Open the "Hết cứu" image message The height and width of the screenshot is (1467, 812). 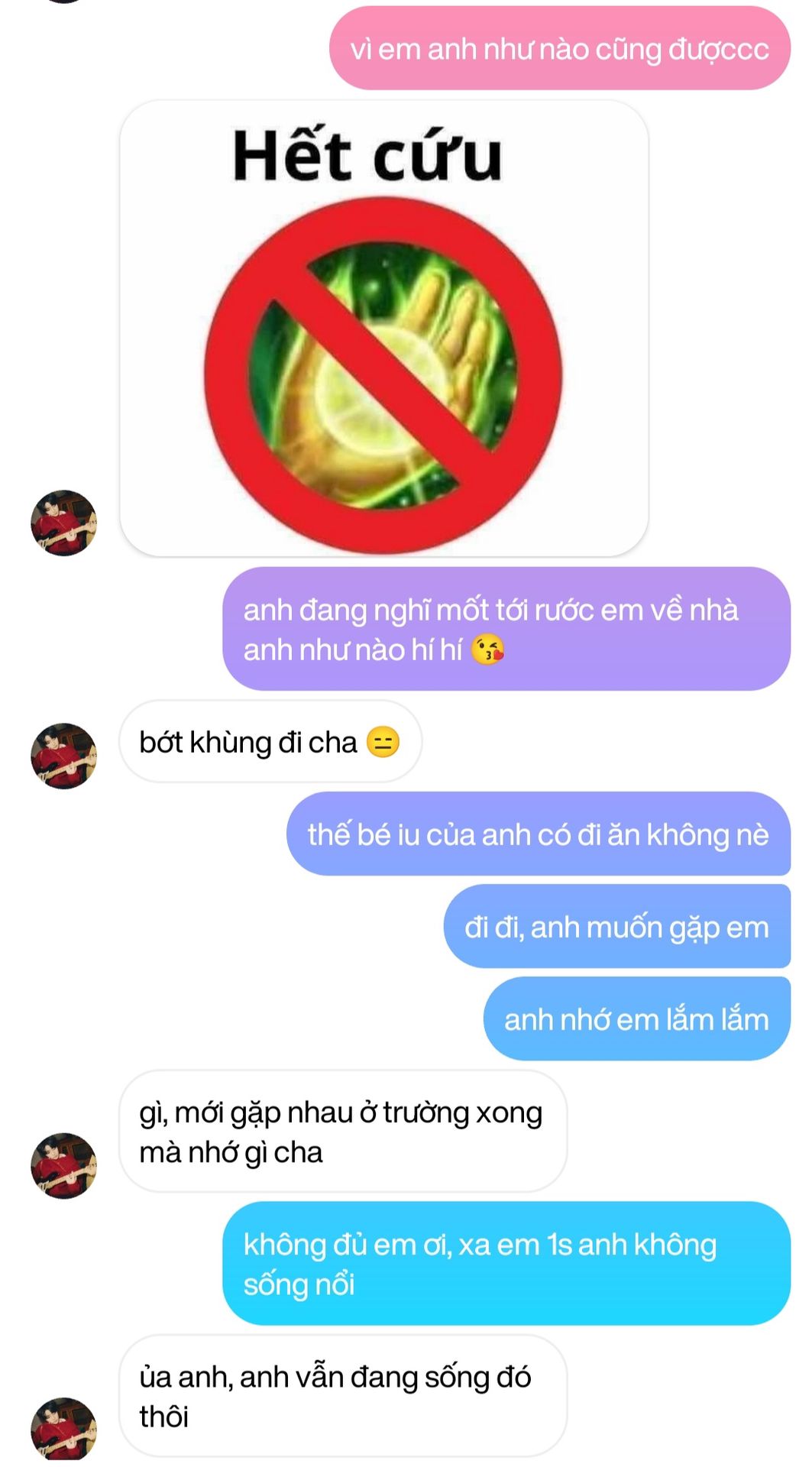(384, 328)
